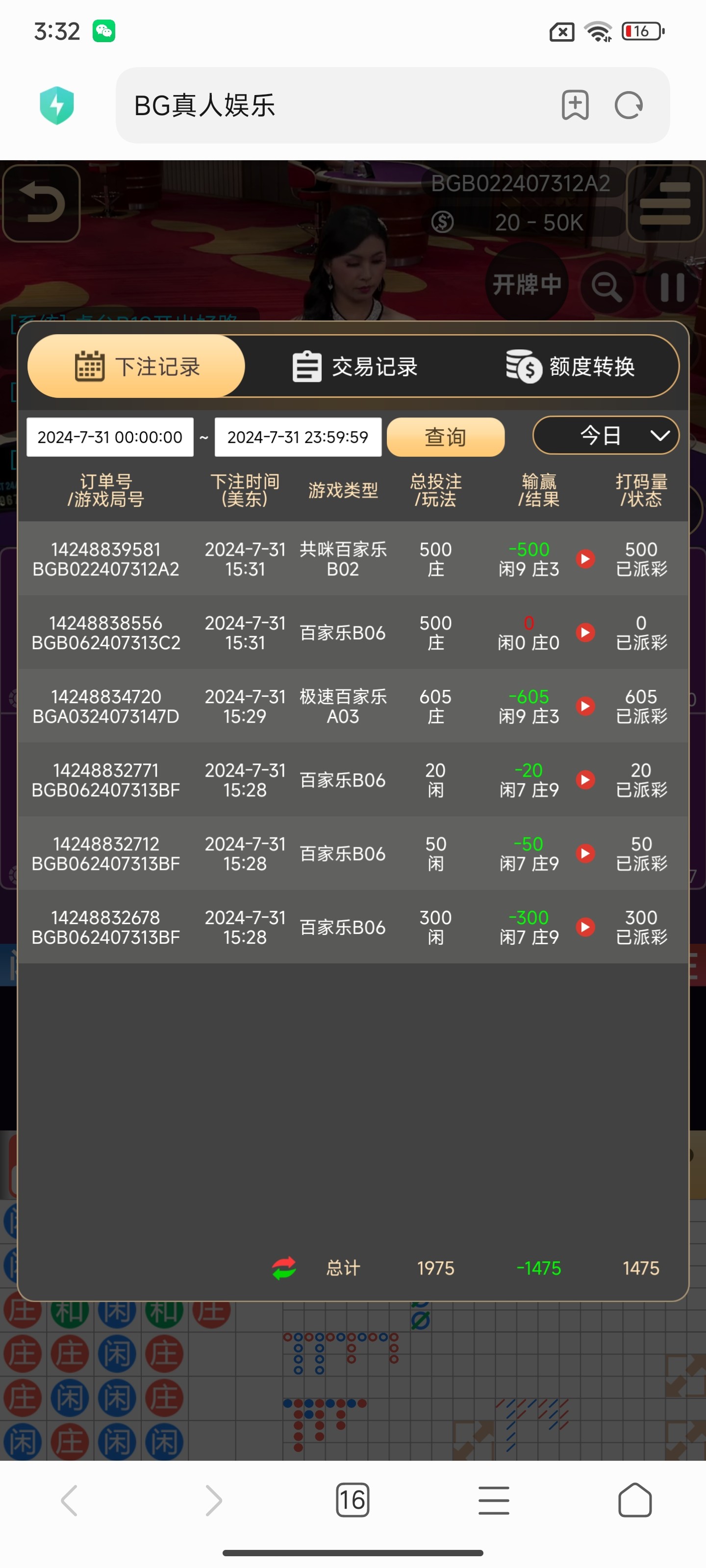Open the browser menu in bottom bar
Screen dimensions: 706x1568
coord(493,1500)
